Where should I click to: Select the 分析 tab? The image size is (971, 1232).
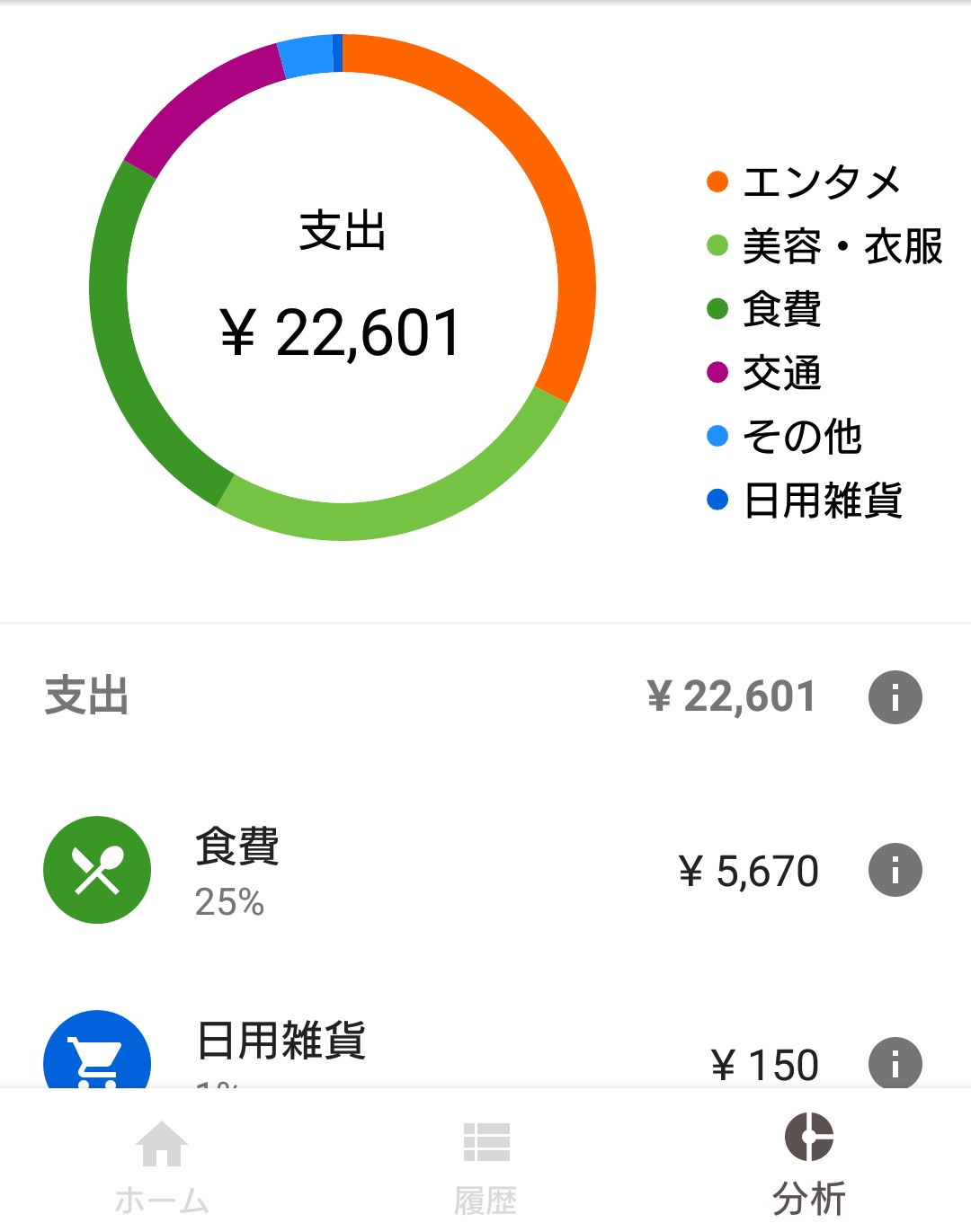click(809, 1165)
